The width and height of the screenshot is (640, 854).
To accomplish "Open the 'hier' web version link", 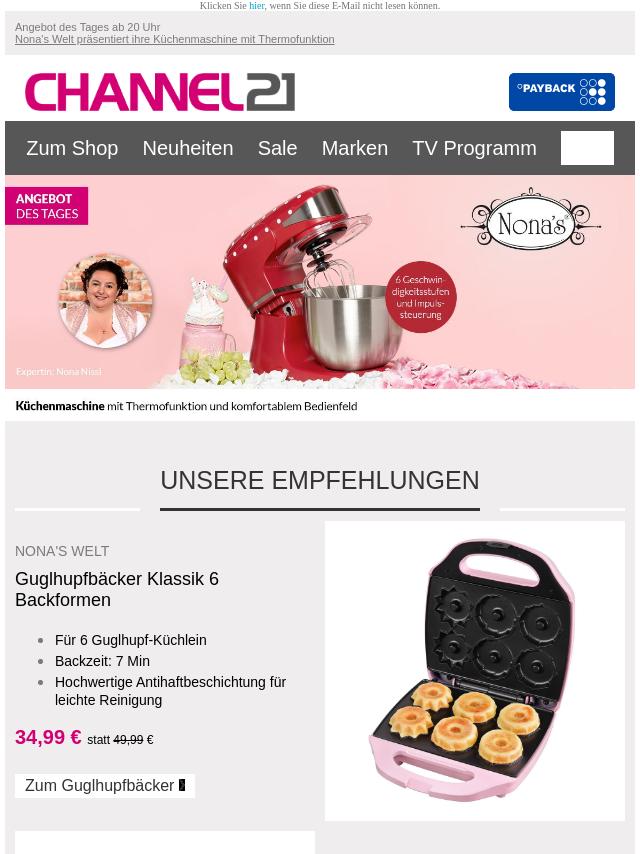I will click(257, 6).
